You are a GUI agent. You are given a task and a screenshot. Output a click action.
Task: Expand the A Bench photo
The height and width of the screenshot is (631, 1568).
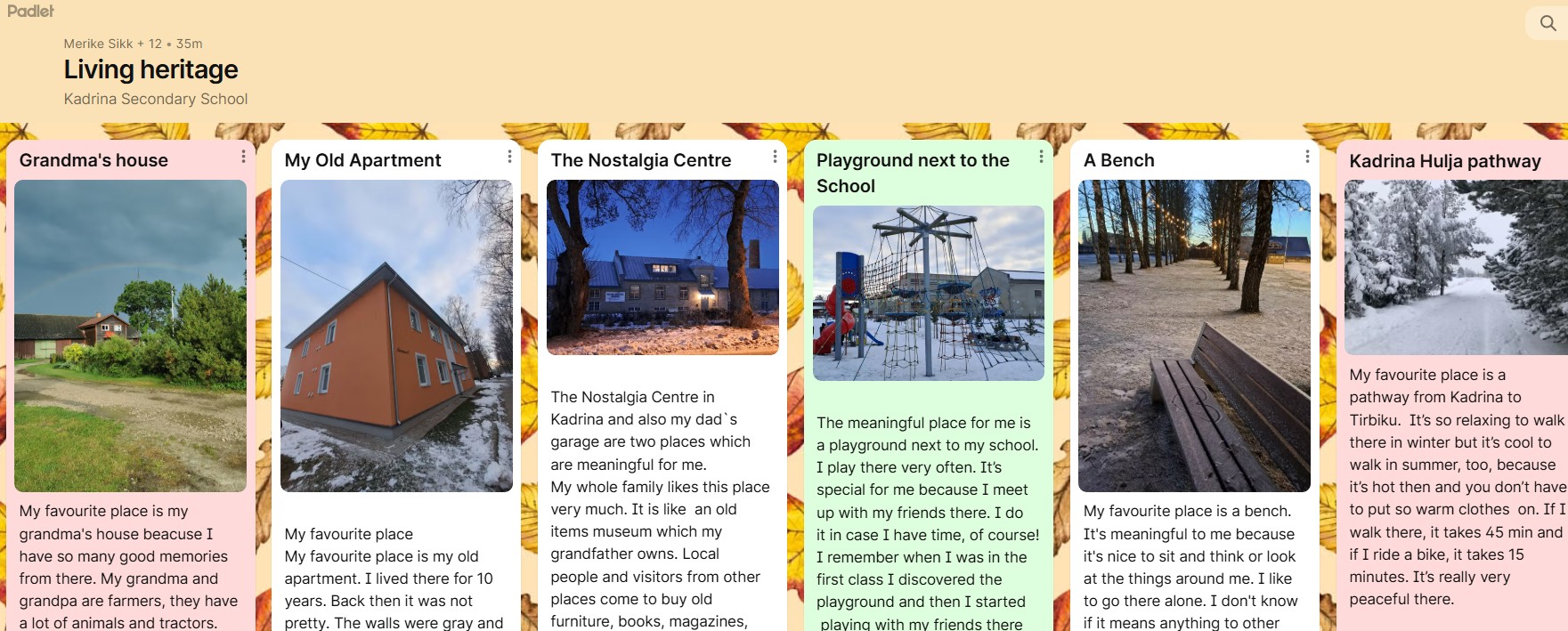[x=1194, y=336]
